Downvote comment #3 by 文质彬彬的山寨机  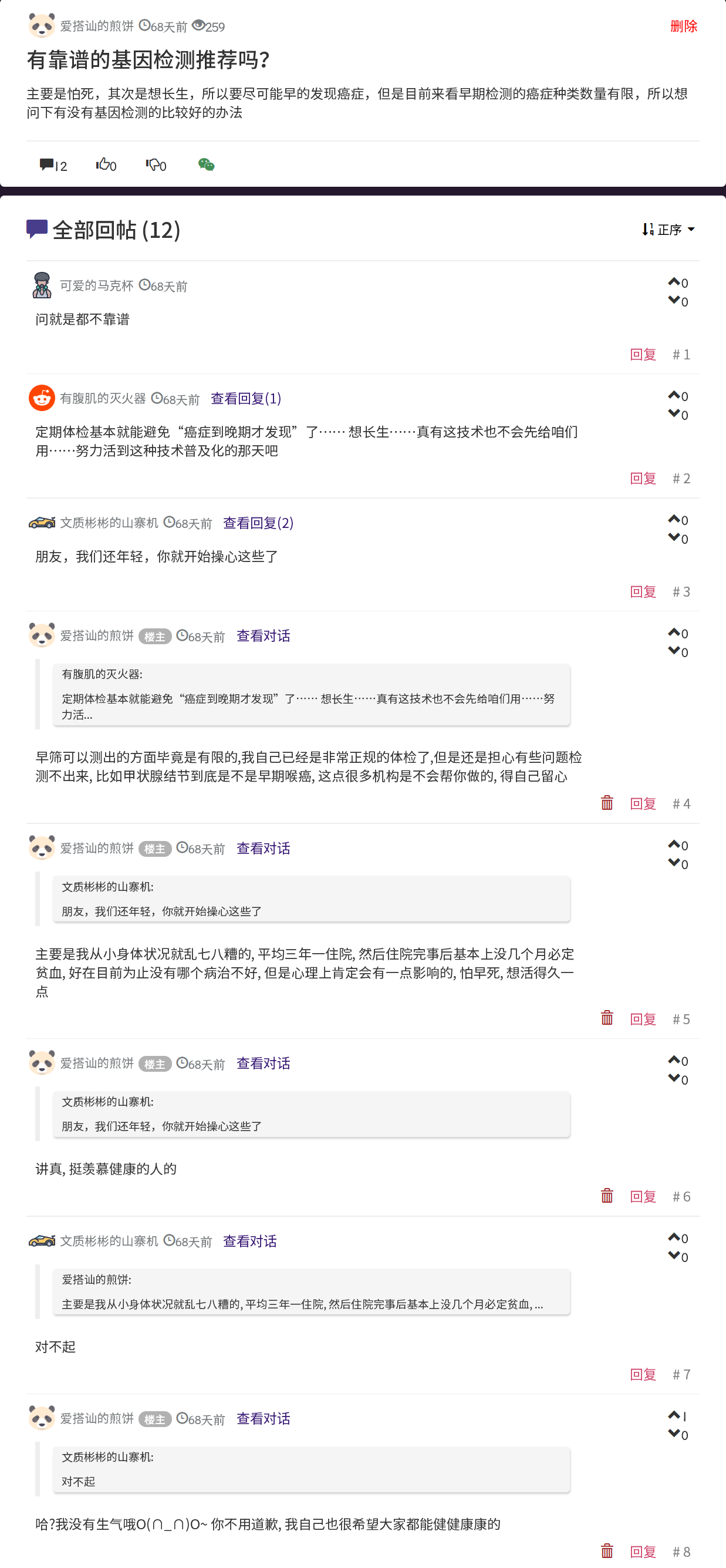(x=674, y=538)
